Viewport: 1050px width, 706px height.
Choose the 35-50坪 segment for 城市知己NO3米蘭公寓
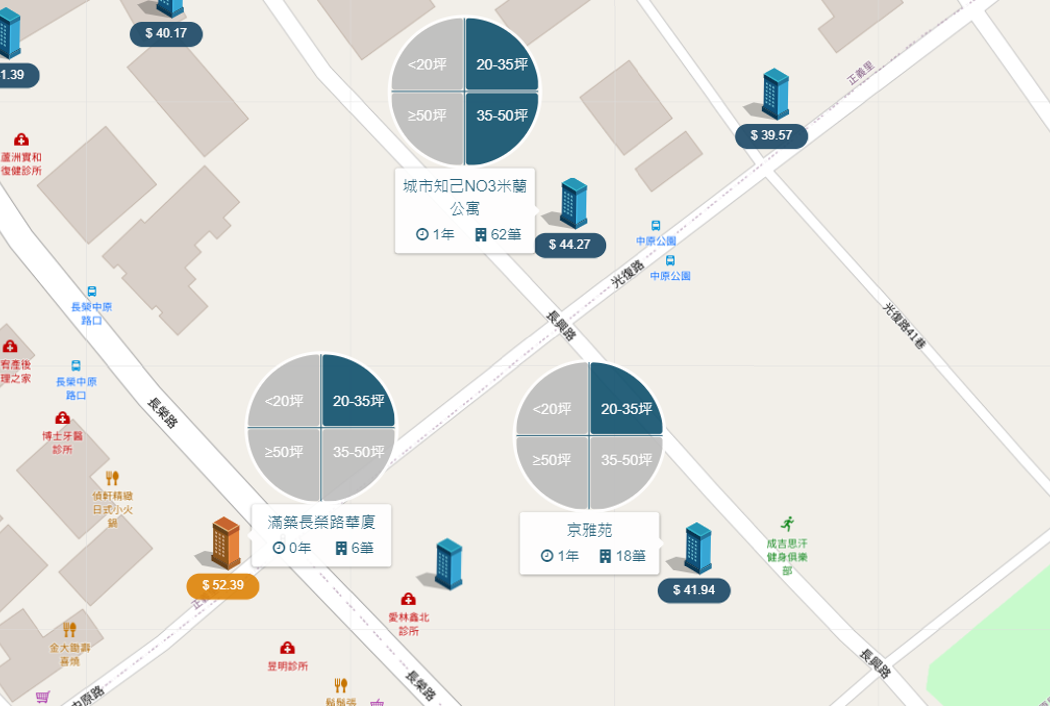pyautogui.click(x=501, y=116)
